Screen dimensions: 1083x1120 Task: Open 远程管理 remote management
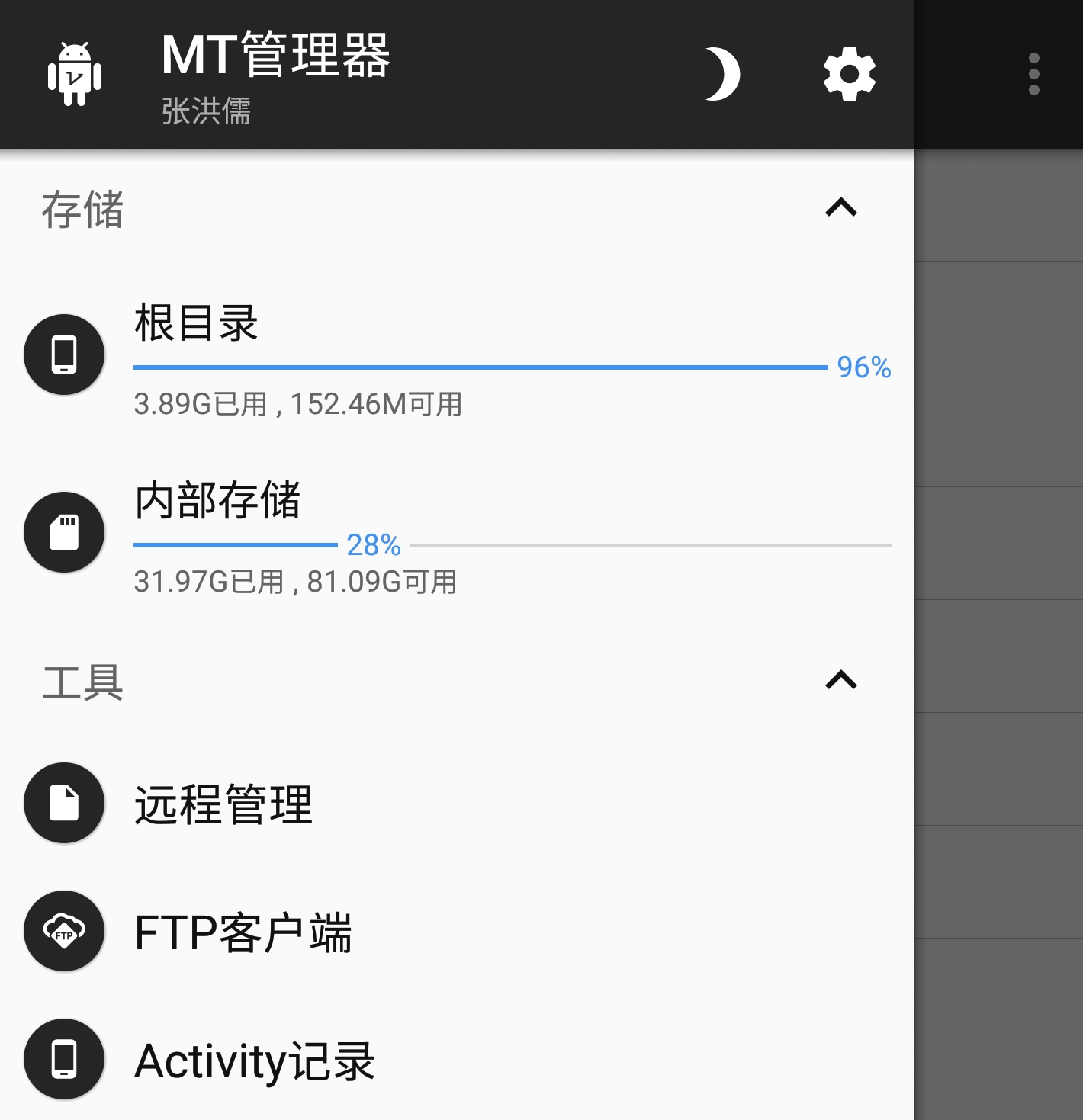coord(223,804)
